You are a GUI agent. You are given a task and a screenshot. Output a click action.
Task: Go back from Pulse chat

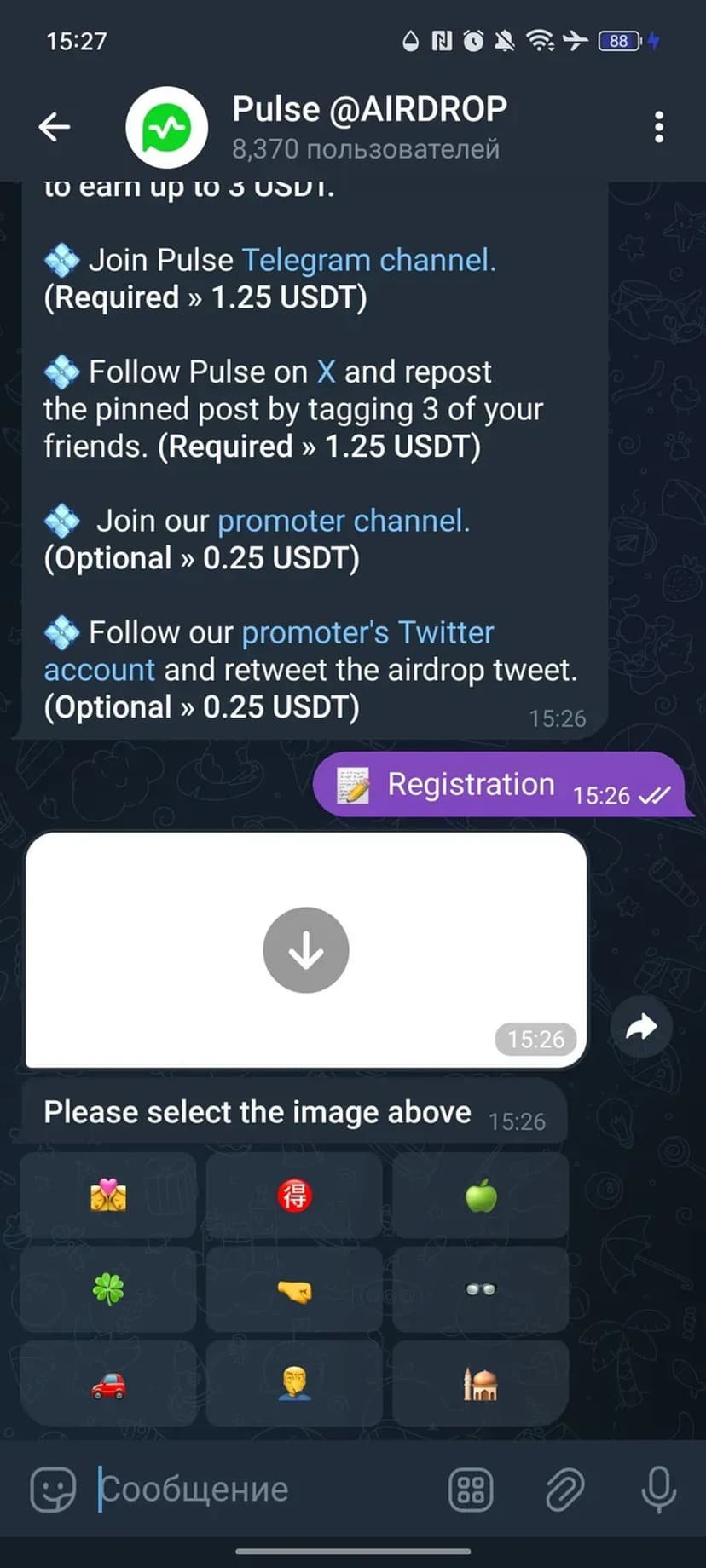[55, 127]
